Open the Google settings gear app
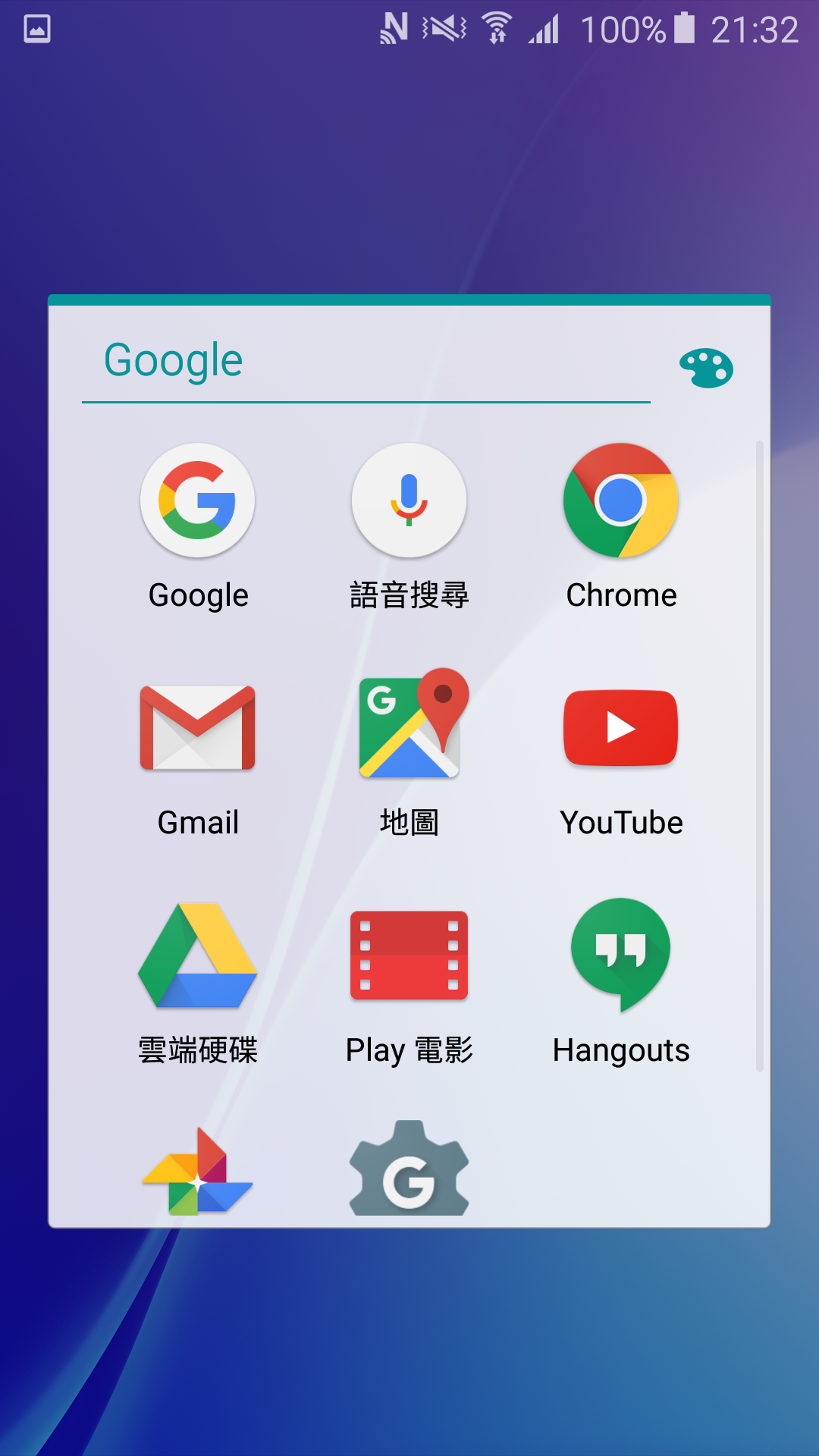 tap(409, 1172)
